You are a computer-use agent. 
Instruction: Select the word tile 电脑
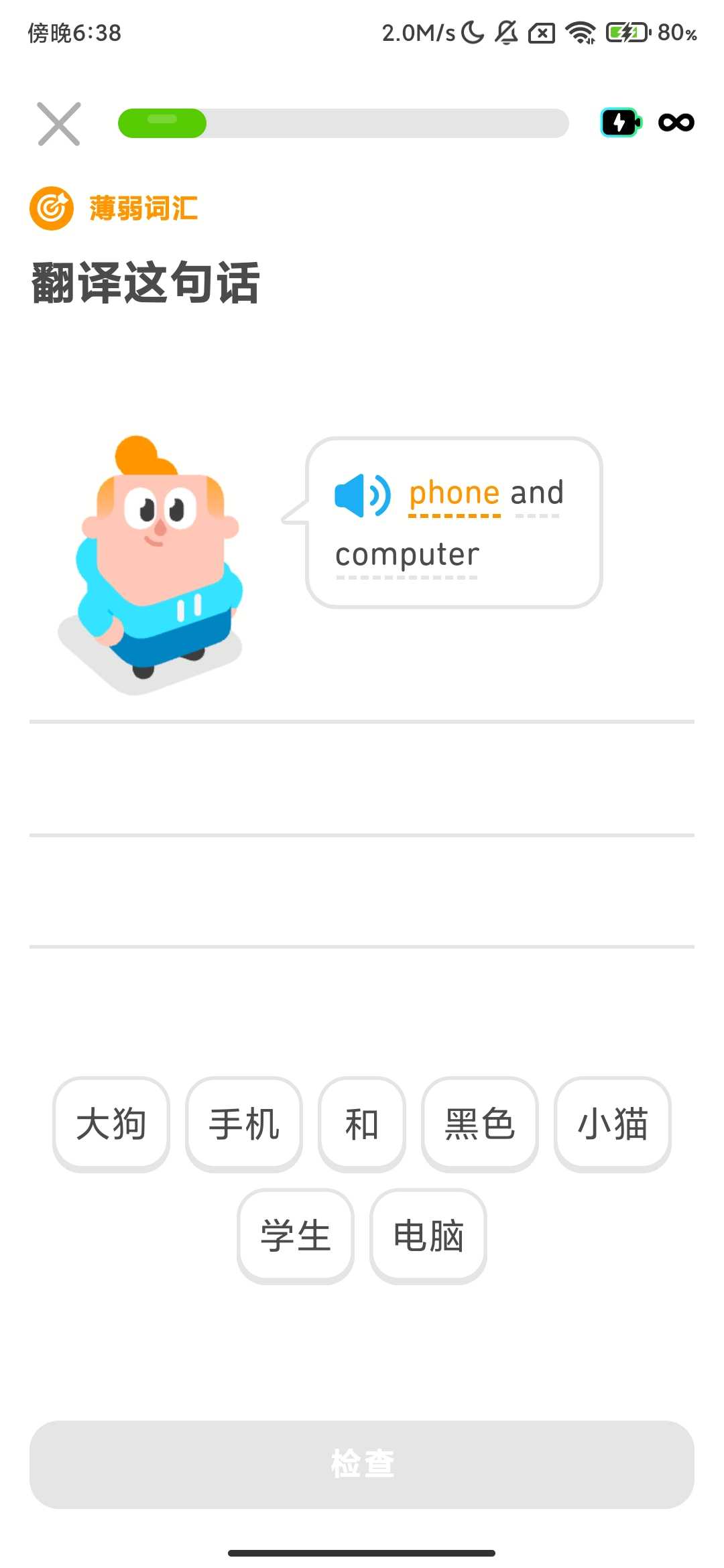(428, 1236)
